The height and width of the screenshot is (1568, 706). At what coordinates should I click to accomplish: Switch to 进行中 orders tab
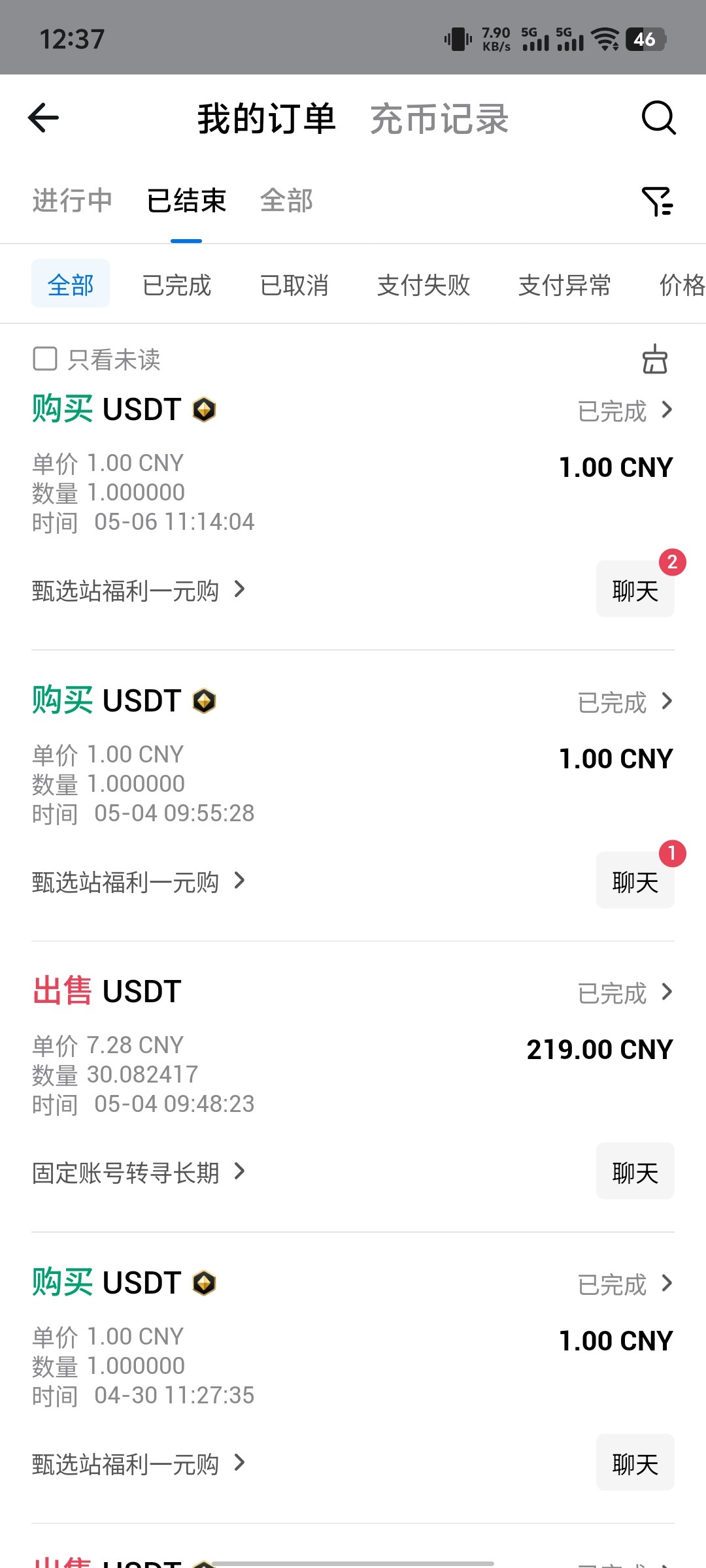pyautogui.click(x=73, y=201)
